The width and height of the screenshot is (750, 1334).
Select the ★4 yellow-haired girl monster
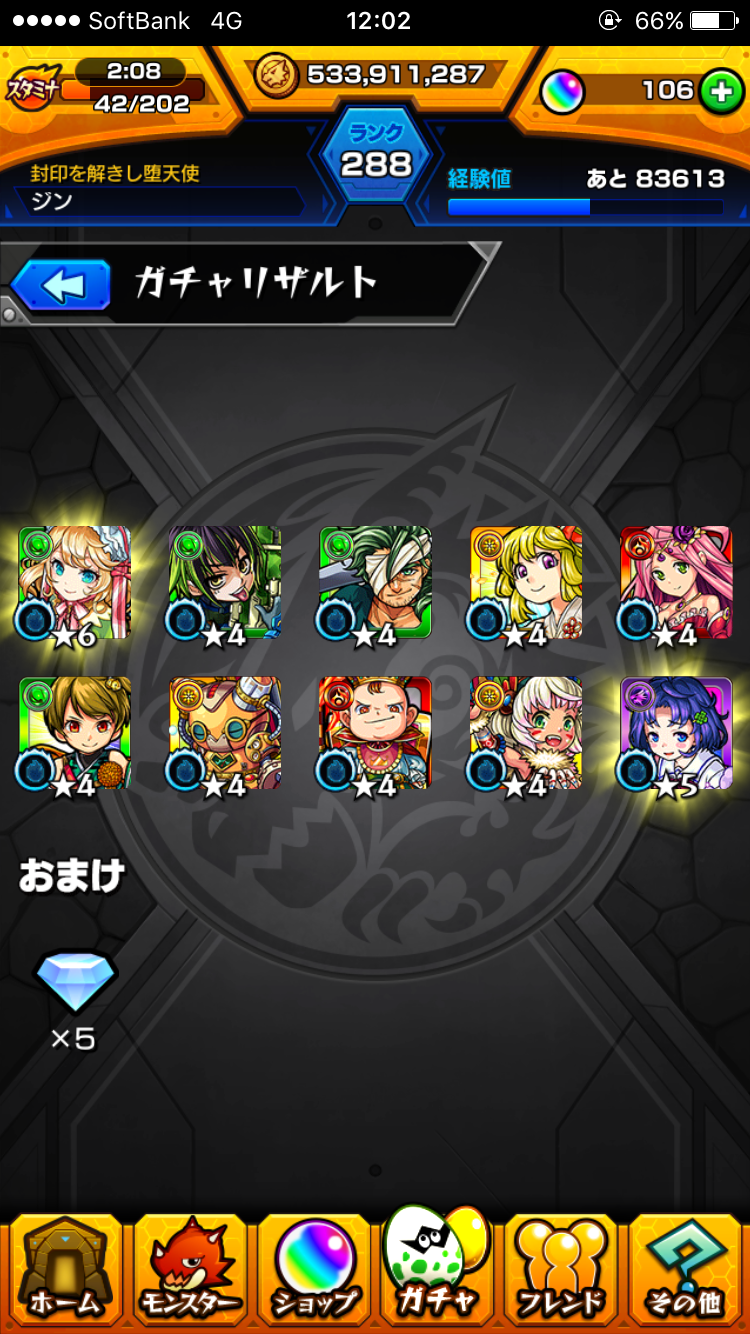524,584
